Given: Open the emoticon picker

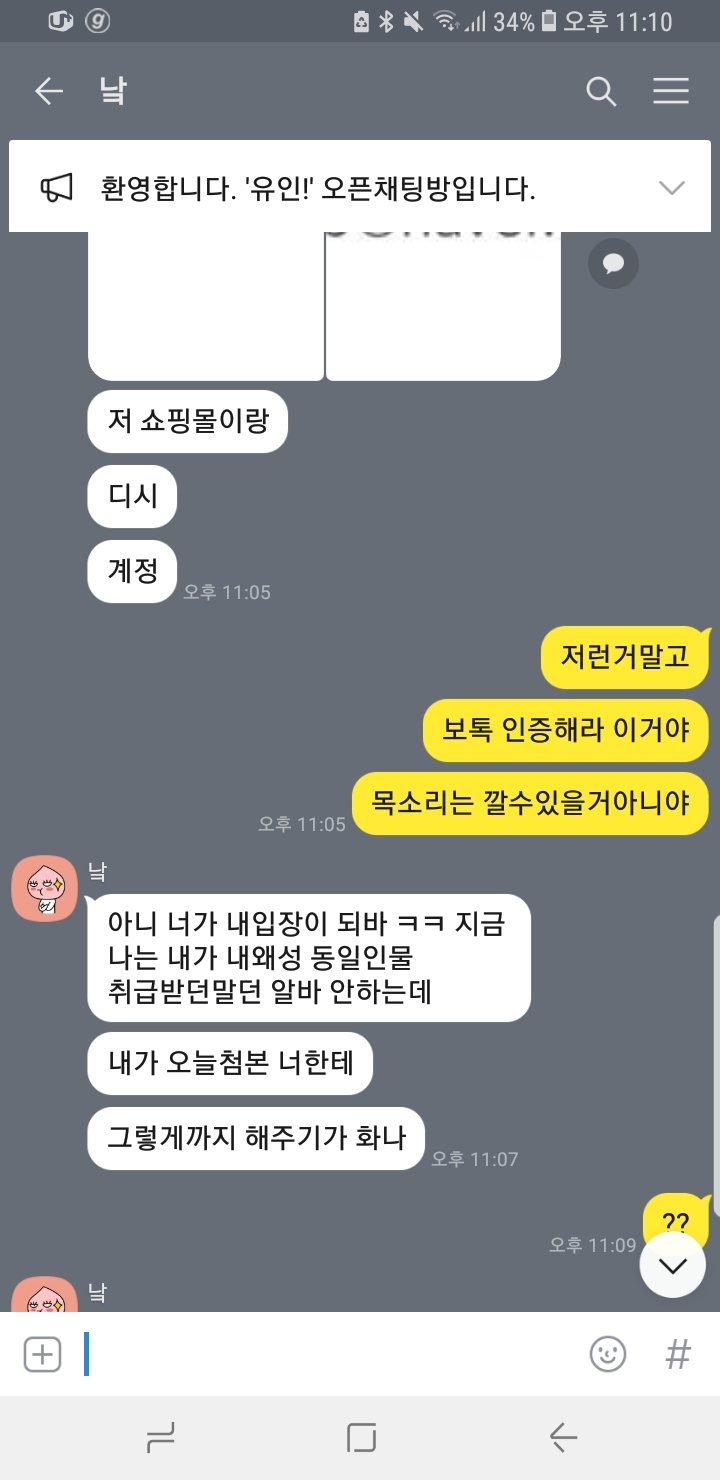Looking at the screenshot, I should (x=608, y=1354).
